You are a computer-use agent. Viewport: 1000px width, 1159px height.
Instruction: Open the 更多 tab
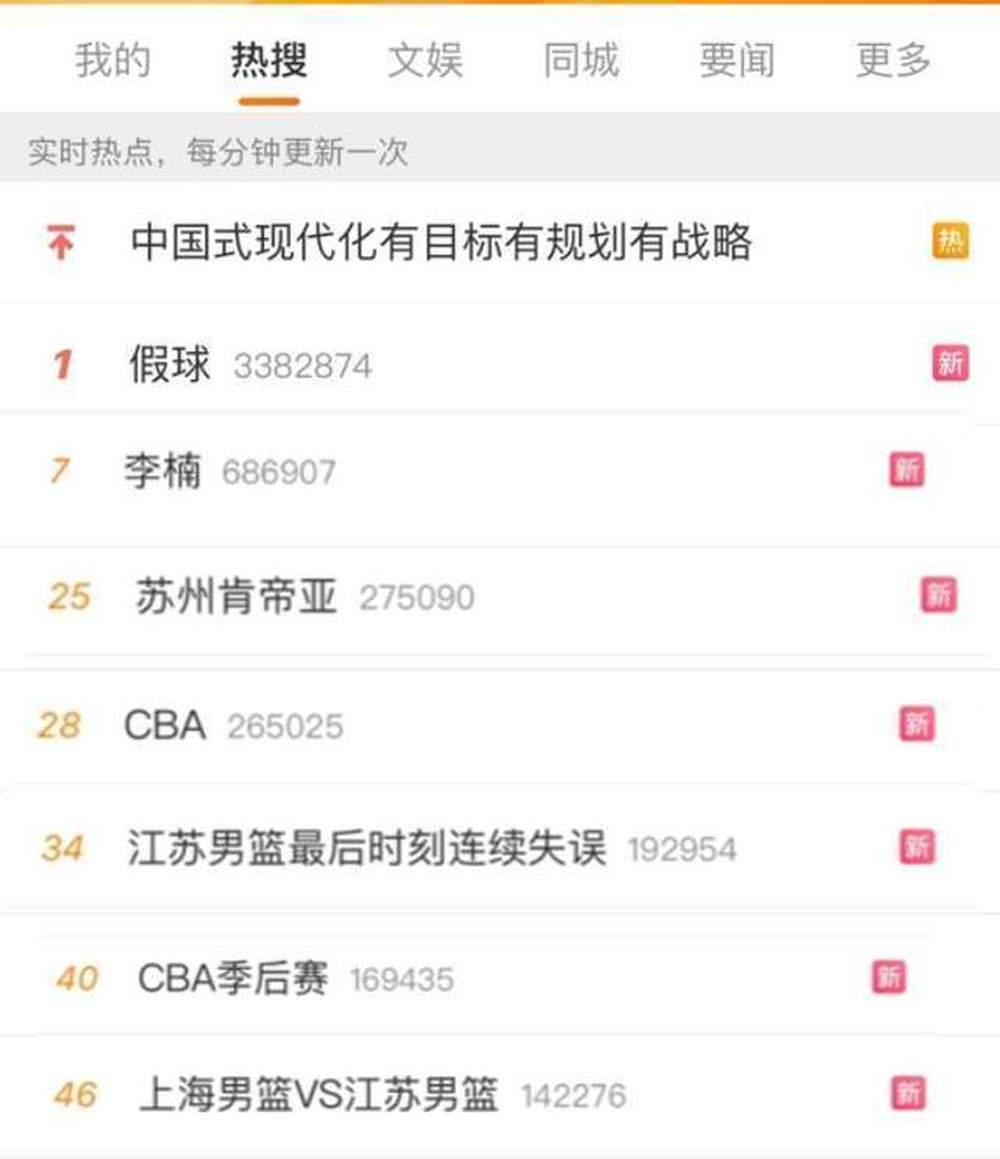click(x=893, y=60)
